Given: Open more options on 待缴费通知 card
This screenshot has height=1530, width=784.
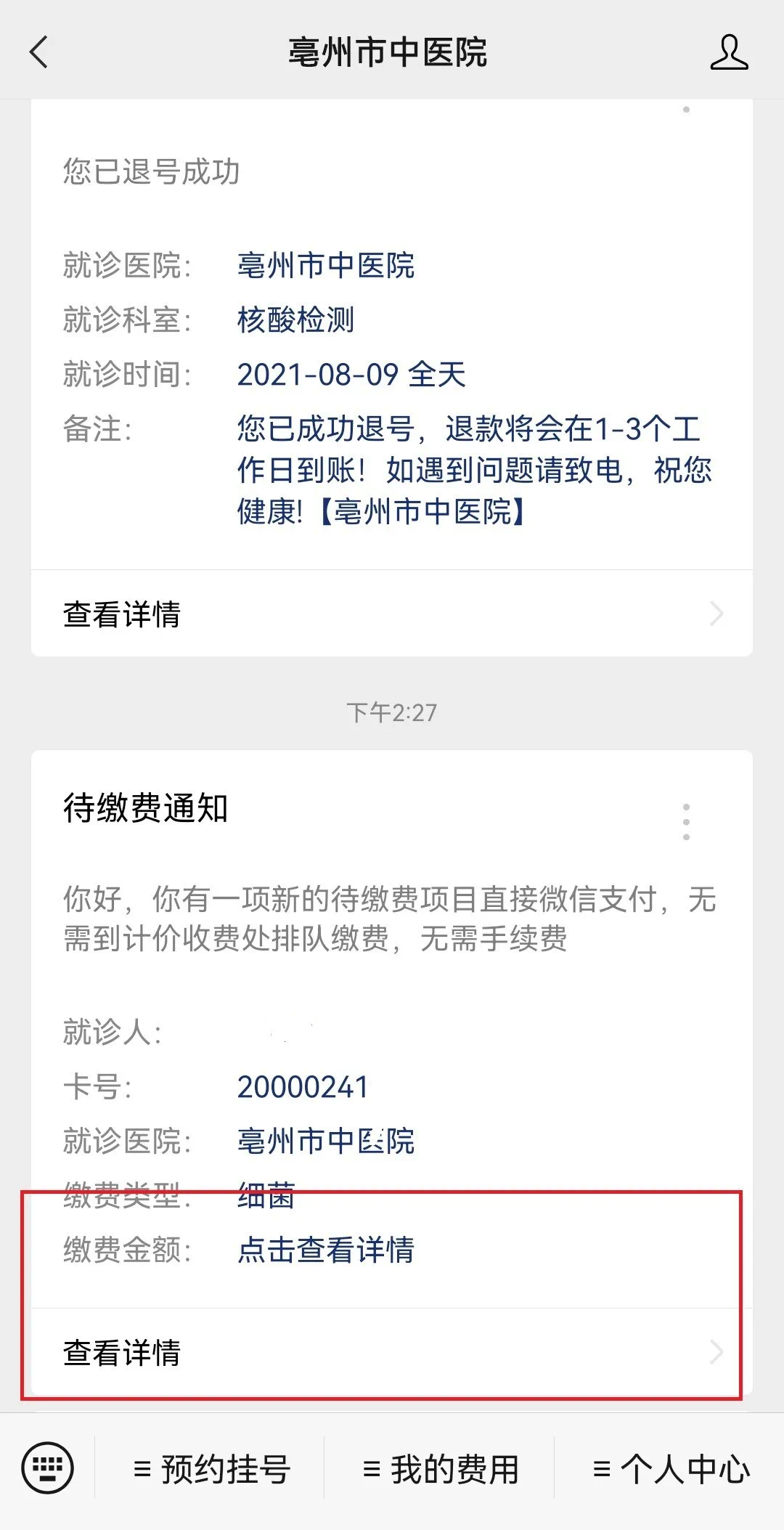Looking at the screenshot, I should point(686,822).
